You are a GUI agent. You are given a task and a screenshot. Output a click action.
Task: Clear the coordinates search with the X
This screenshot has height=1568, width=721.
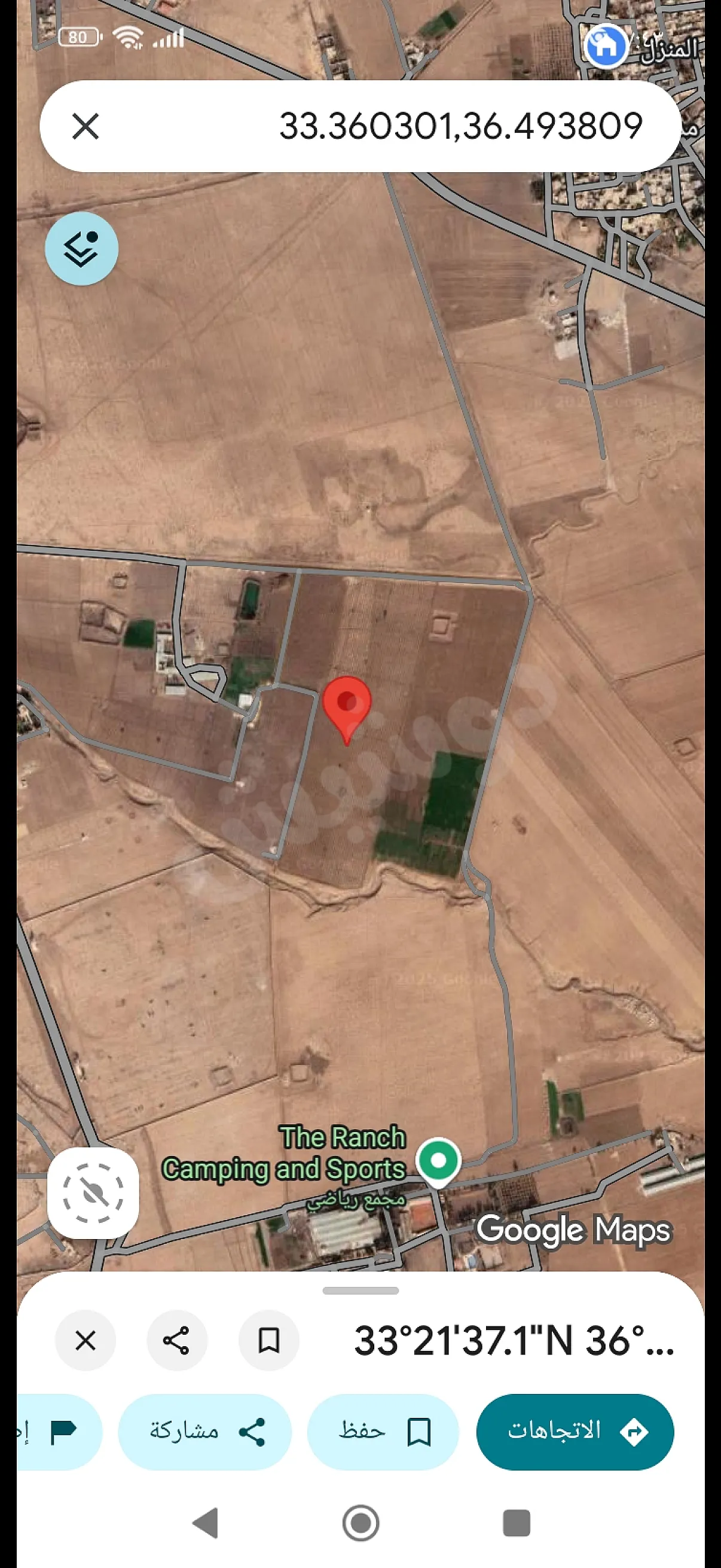pos(85,127)
